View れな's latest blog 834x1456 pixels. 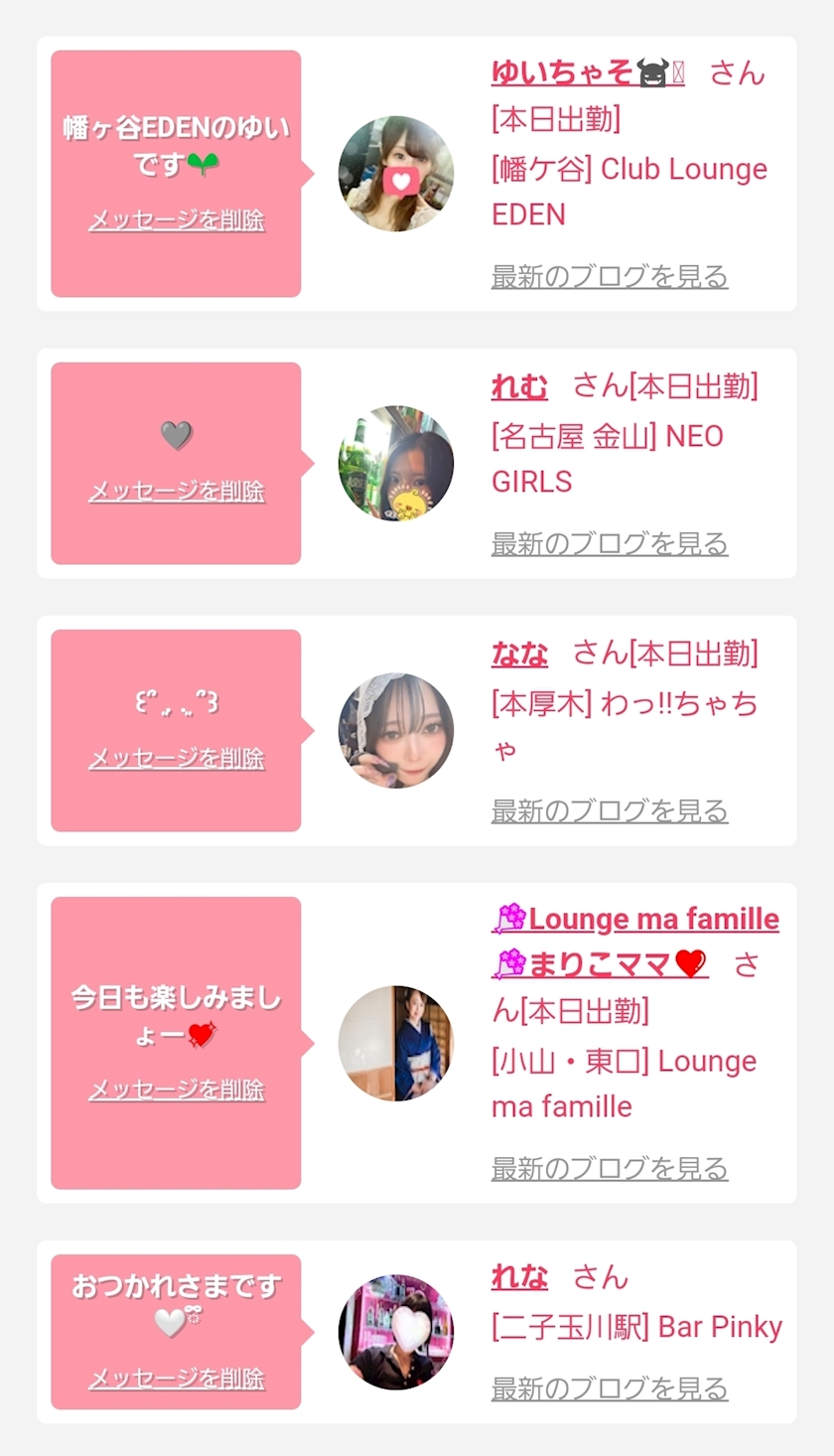click(610, 1388)
